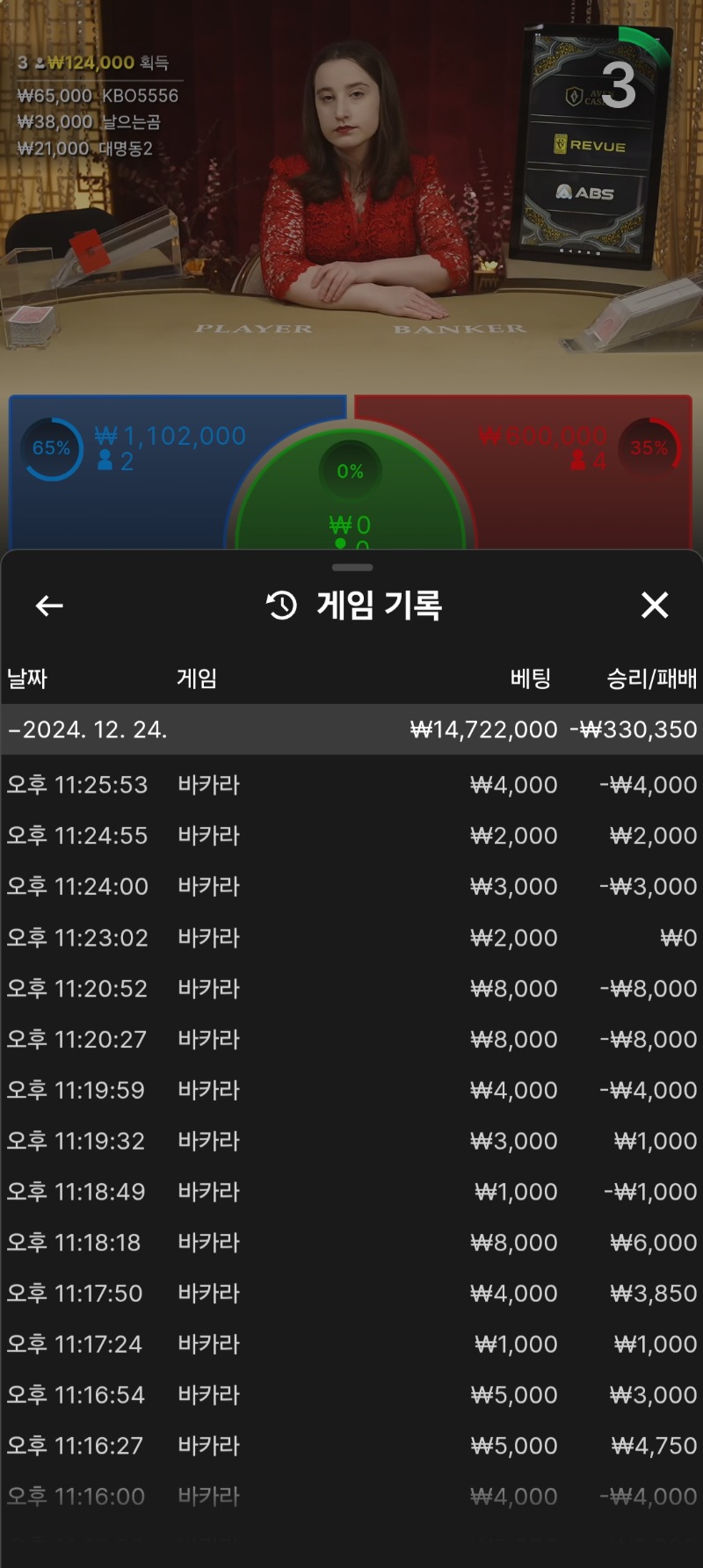The image size is (703, 1568).
Task: Open the 오후 11:16:27 바카라 record
Action: point(351,1447)
